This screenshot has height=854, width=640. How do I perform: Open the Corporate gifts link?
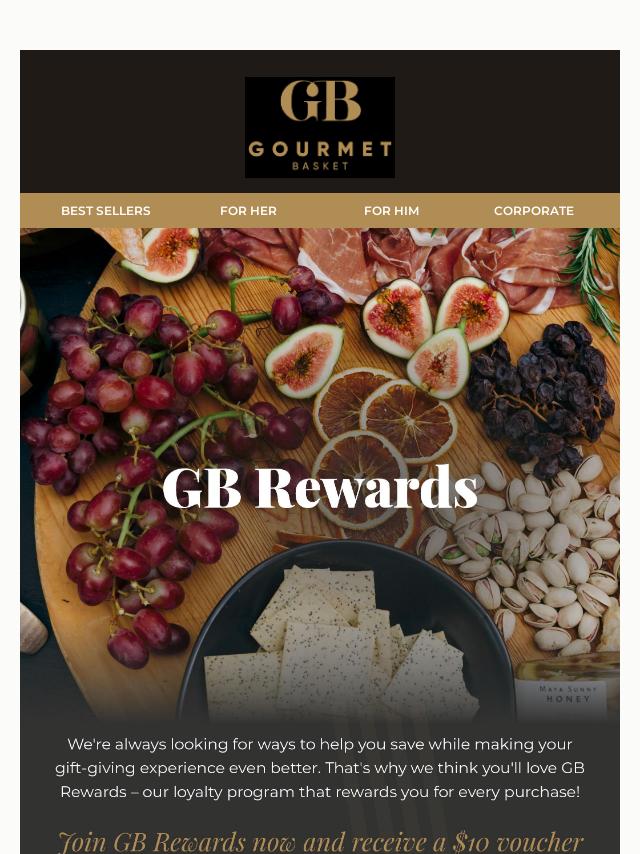[x=533, y=211]
